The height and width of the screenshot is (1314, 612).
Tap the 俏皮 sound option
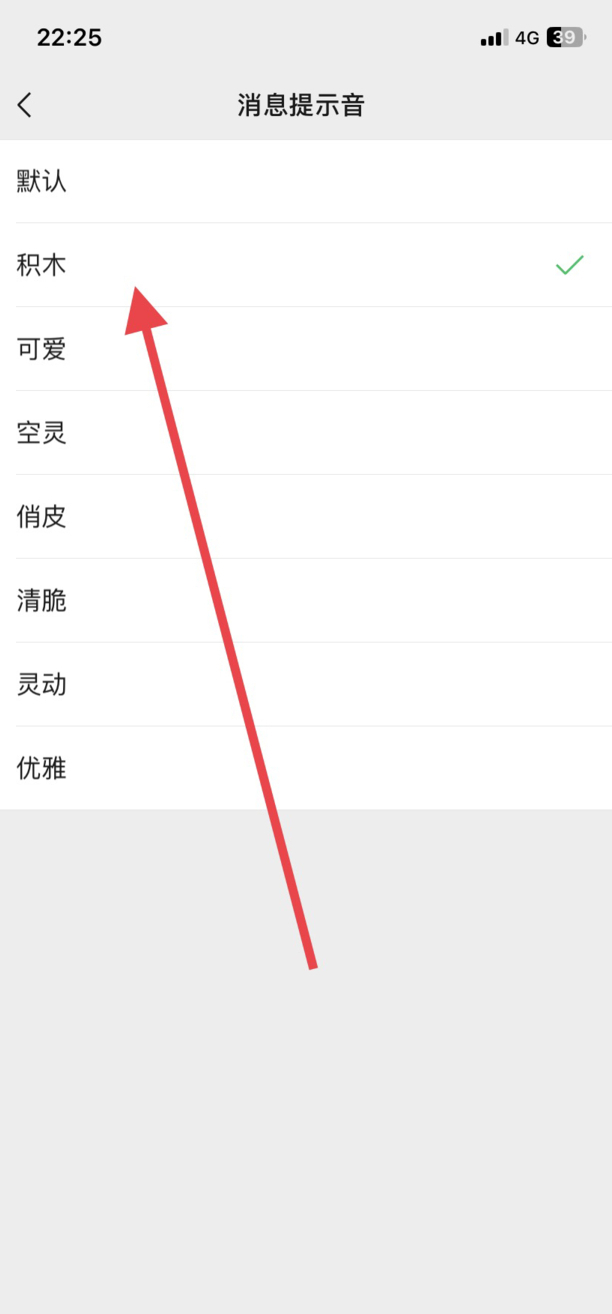click(306, 517)
